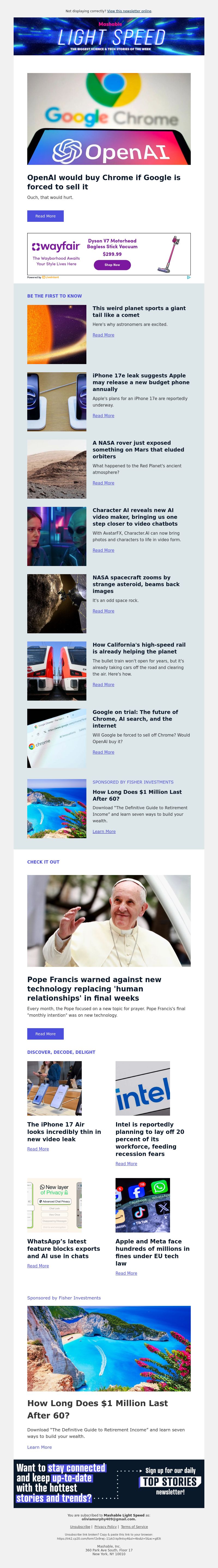Tap Read More under OpenAI Chrome story
The image size is (218, 1568).
(x=45, y=216)
